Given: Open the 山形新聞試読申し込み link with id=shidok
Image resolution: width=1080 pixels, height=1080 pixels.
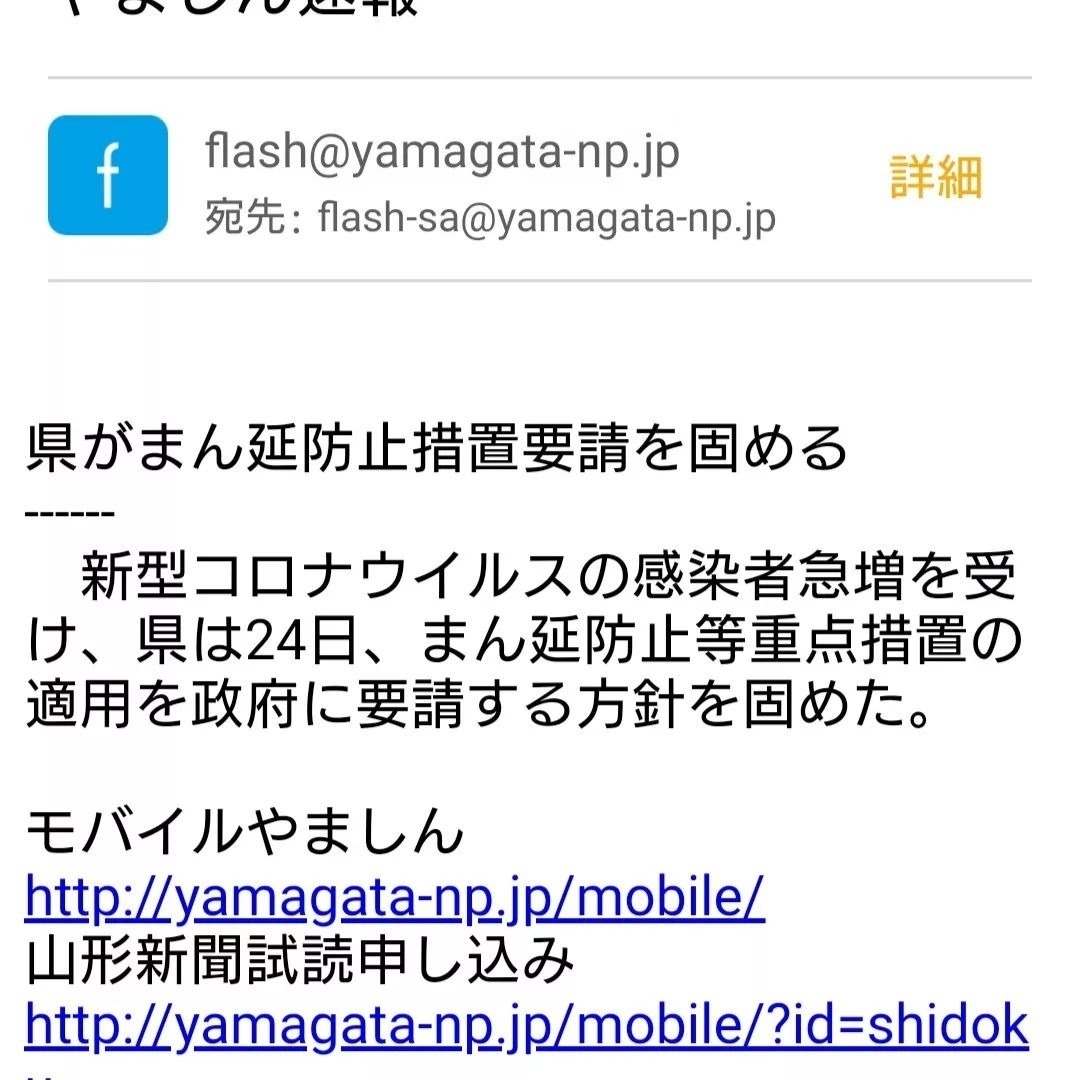Looking at the screenshot, I should pyautogui.click(x=526, y=1024).
